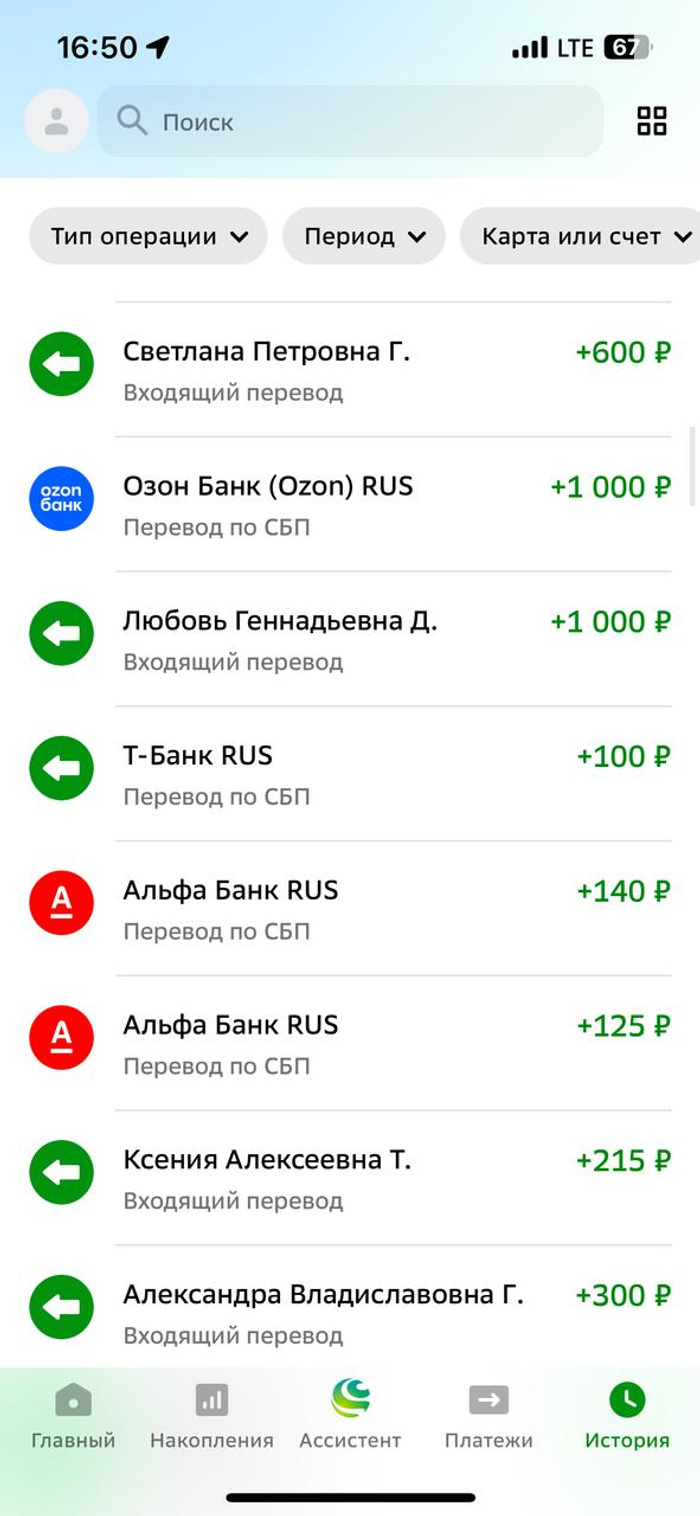The width and height of the screenshot is (700, 1516).
Task: Open the Альфа Банк +125 ₽ transfer
Action: click(x=350, y=1043)
